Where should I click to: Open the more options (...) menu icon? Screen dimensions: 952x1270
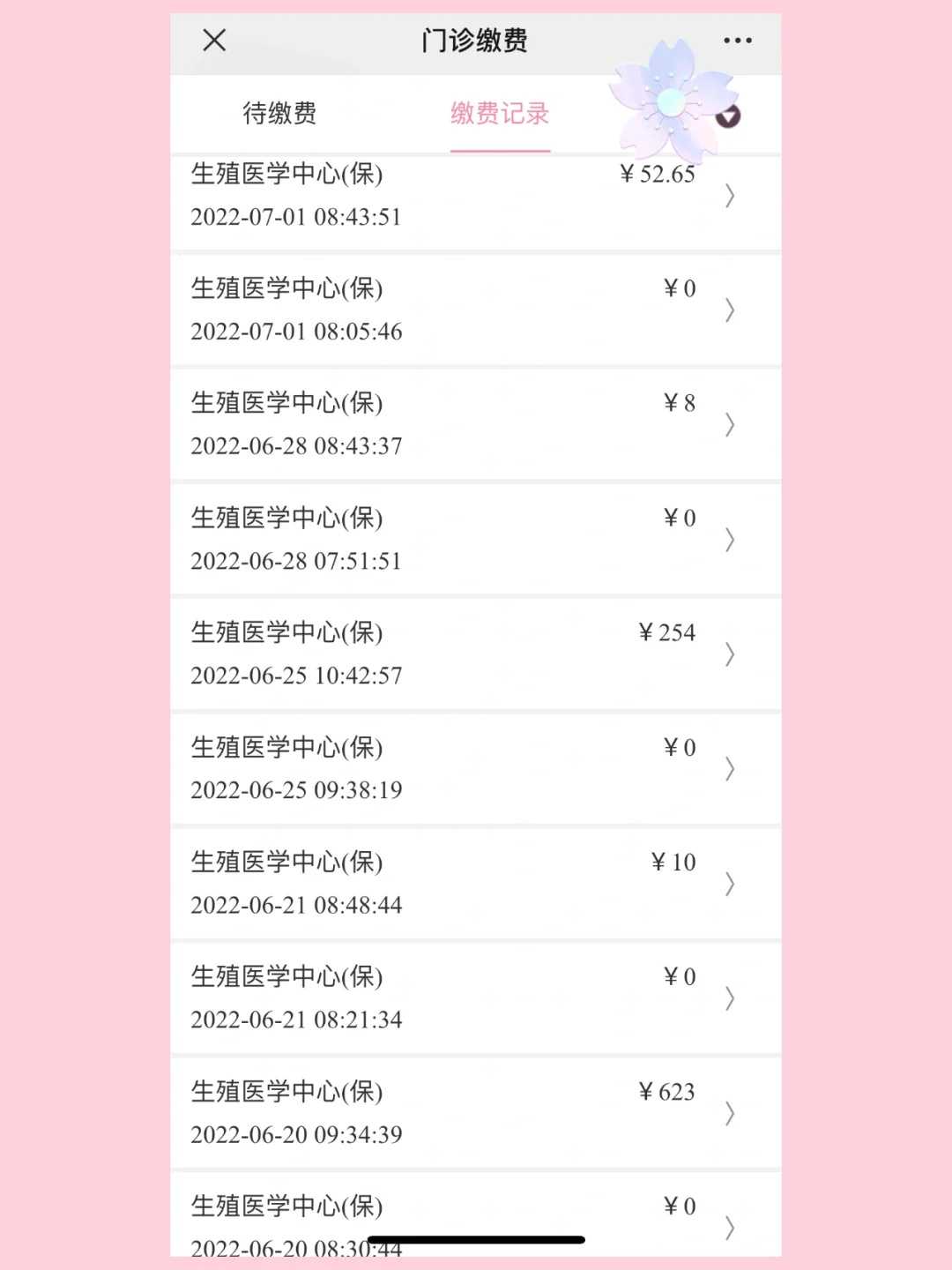(x=737, y=41)
